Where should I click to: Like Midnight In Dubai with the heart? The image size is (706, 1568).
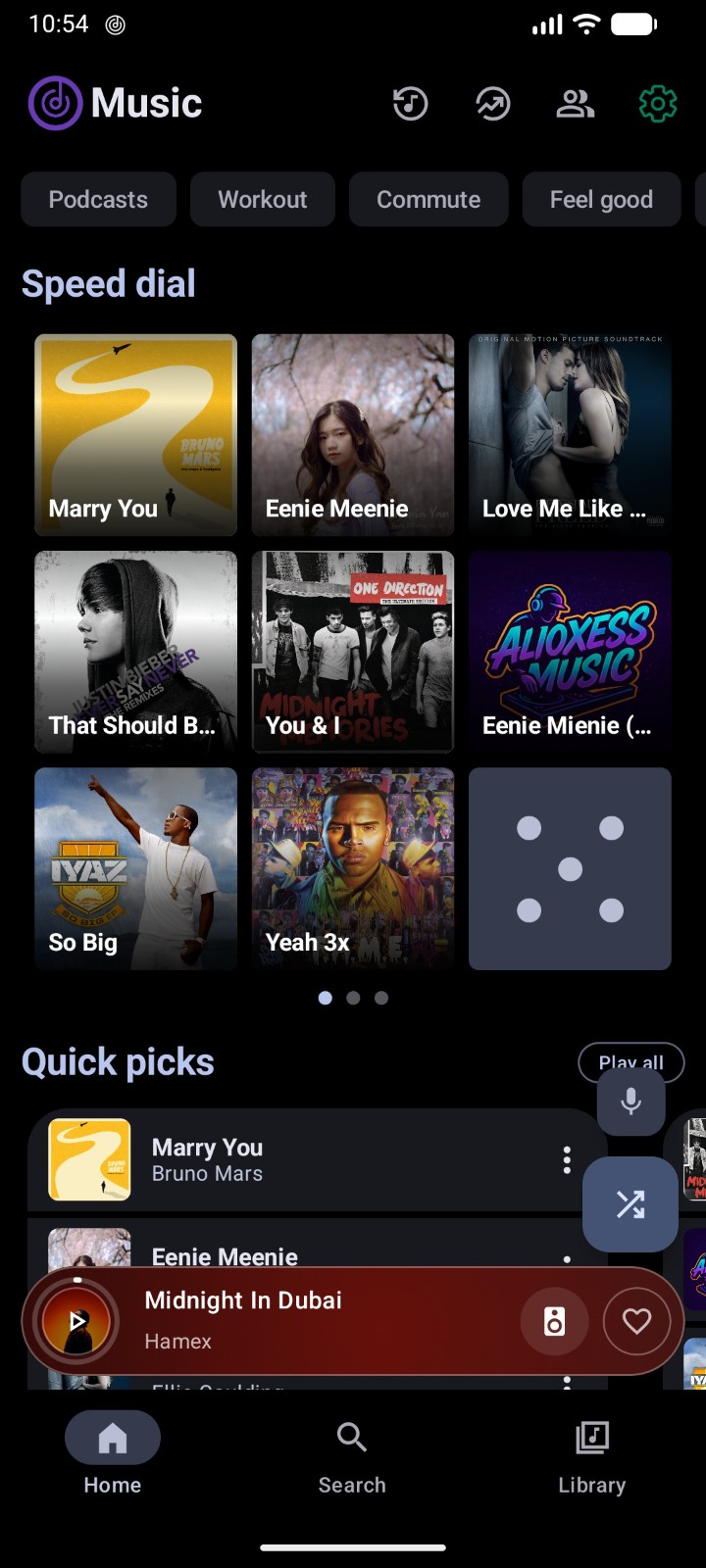(x=637, y=1321)
